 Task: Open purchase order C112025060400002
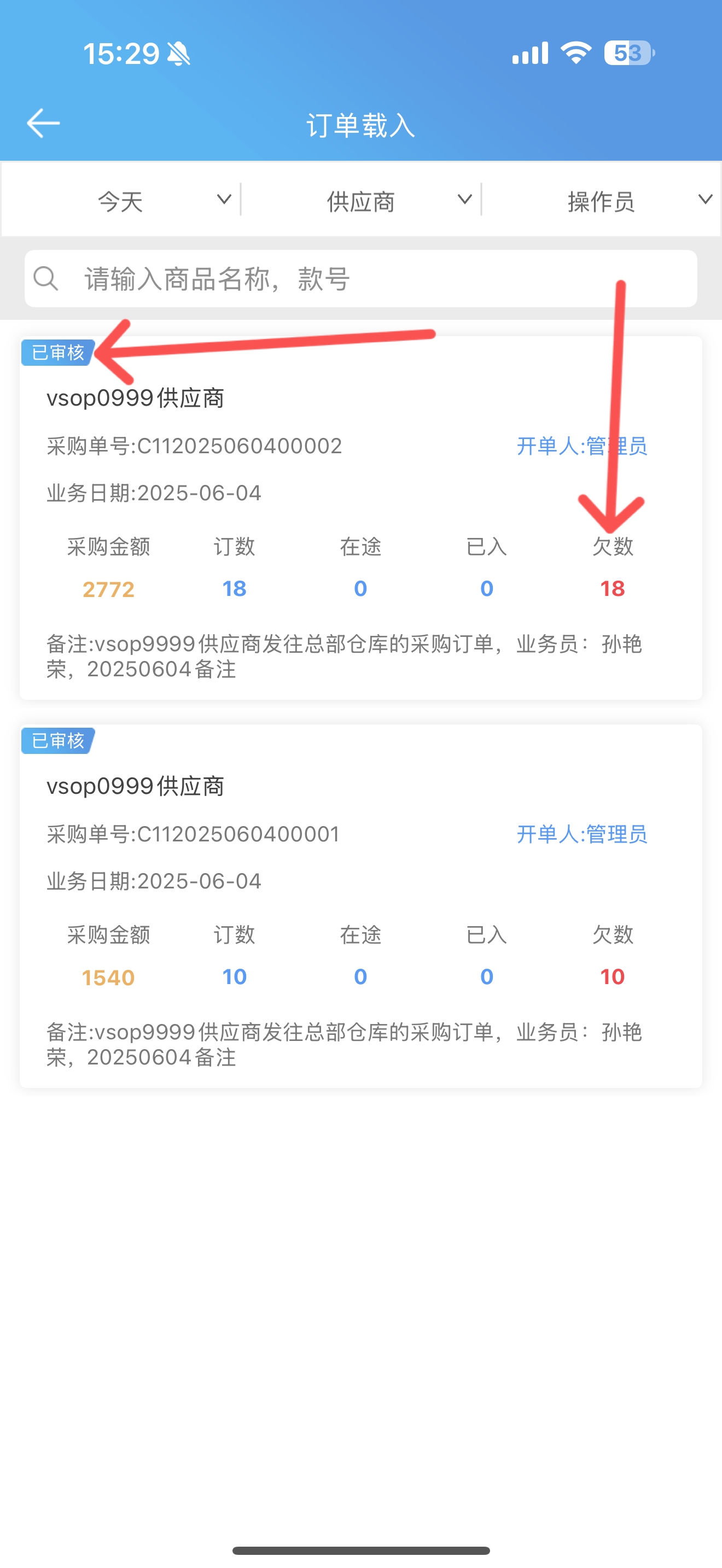click(x=361, y=518)
